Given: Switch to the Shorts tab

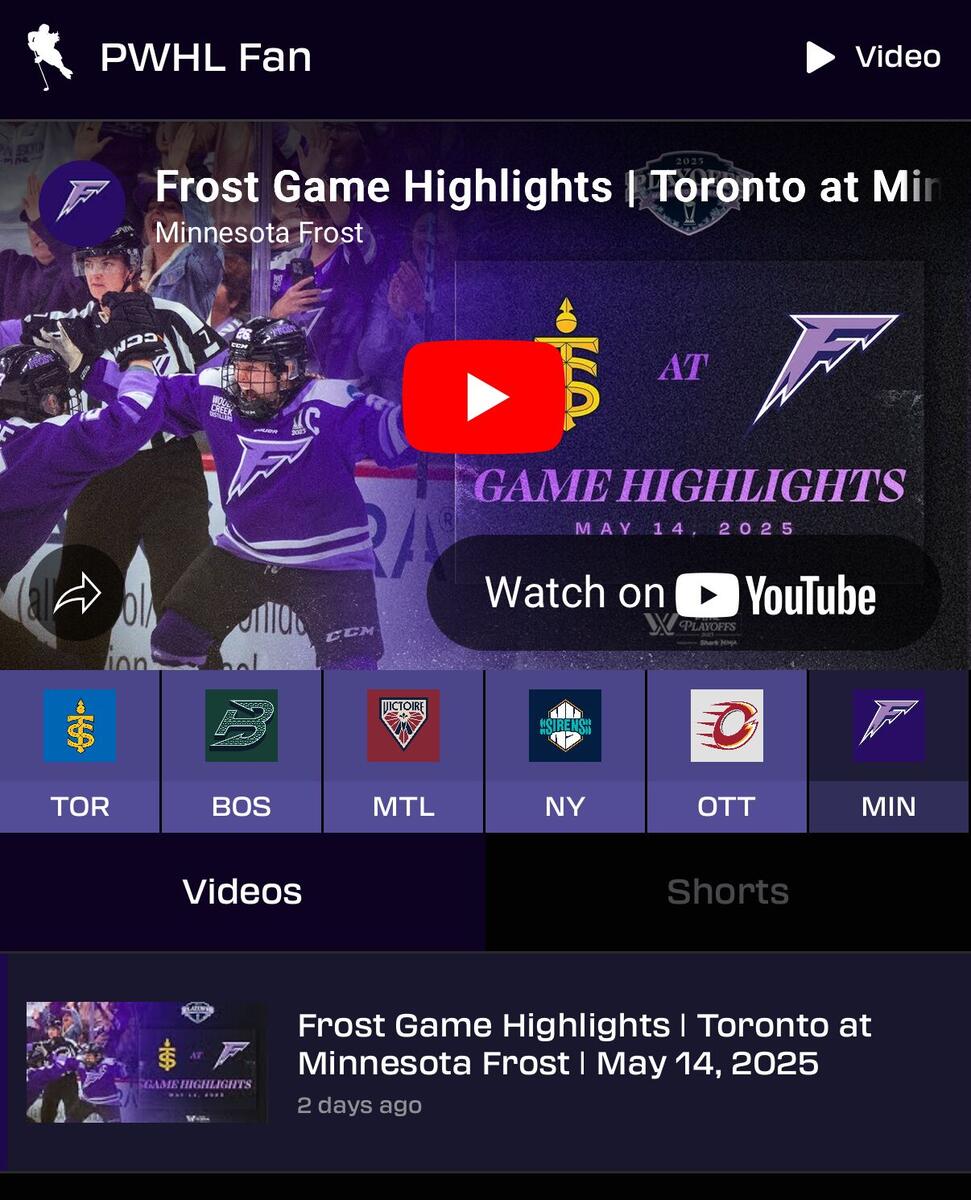Looking at the screenshot, I should tap(728, 891).
